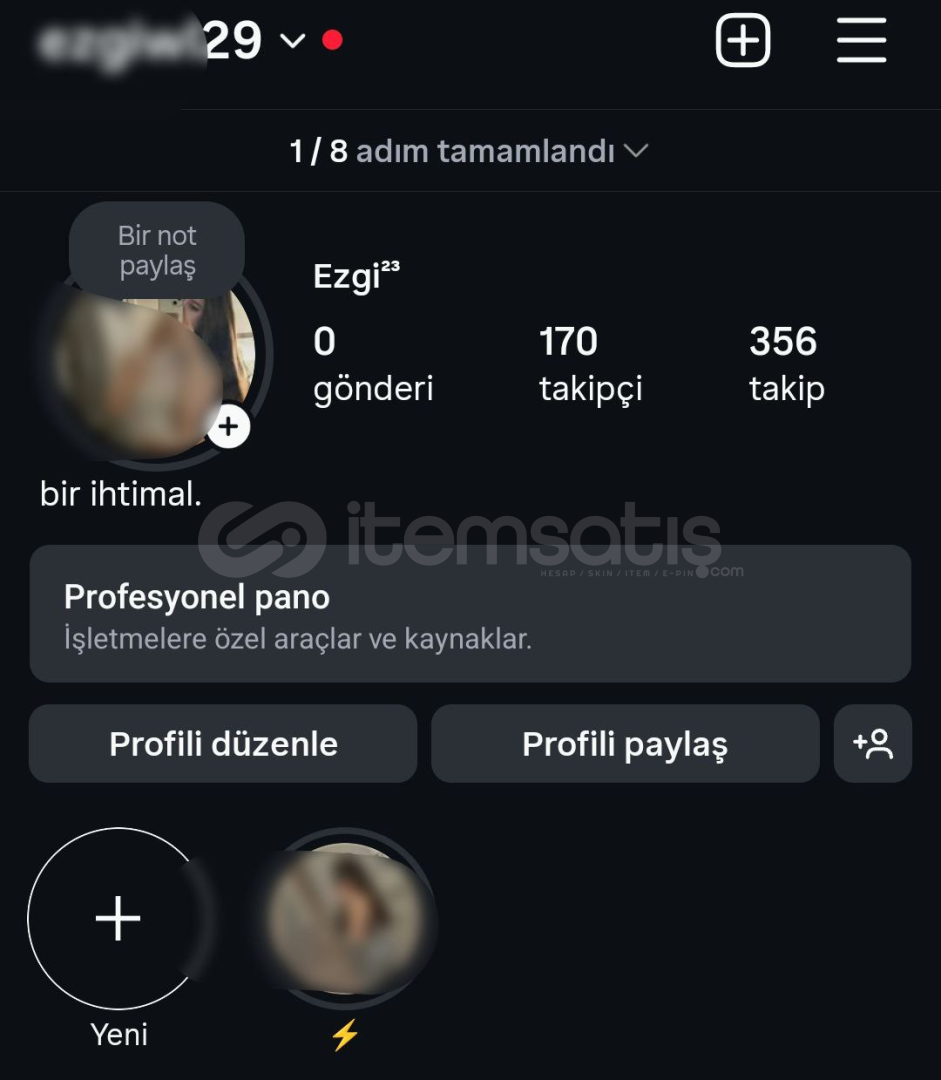Open the create new post icon
Image resolution: width=941 pixels, height=1080 pixels.
pos(743,41)
